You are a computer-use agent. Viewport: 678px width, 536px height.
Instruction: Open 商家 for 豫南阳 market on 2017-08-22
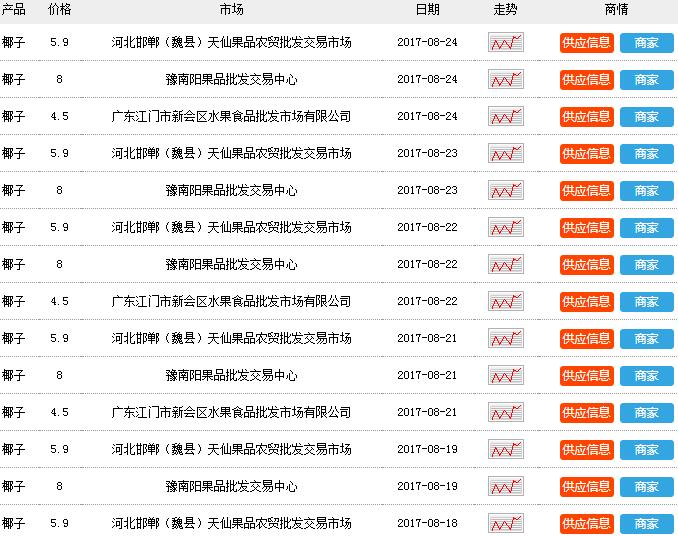click(x=646, y=265)
